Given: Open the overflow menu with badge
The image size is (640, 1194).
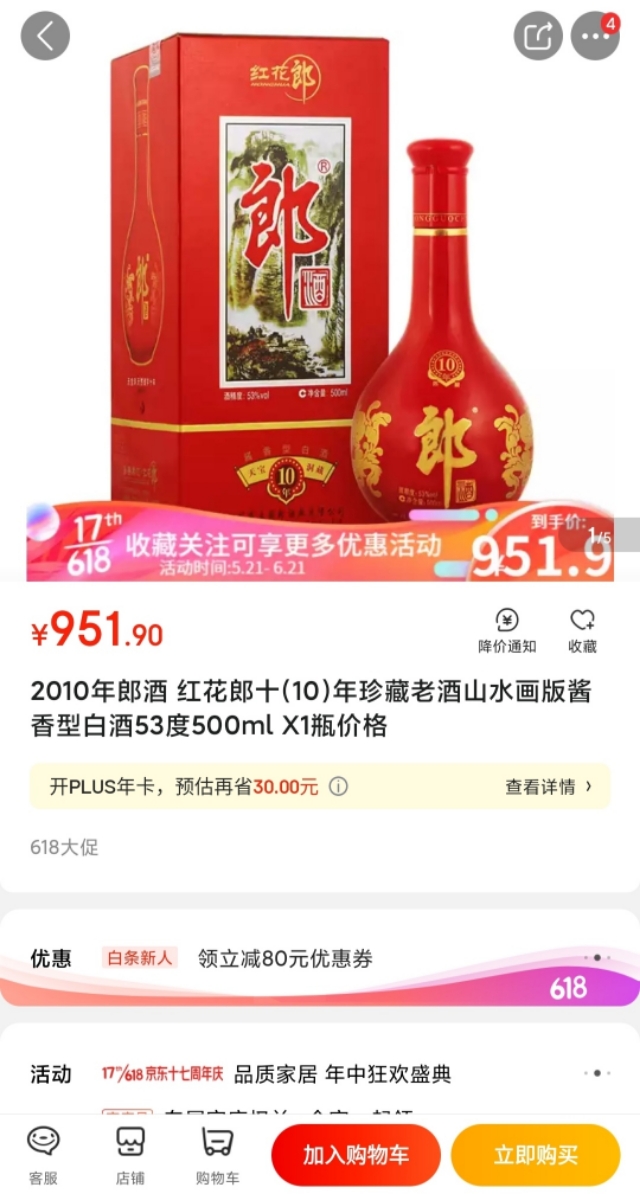Looking at the screenshot, I should tap(595, 37).
